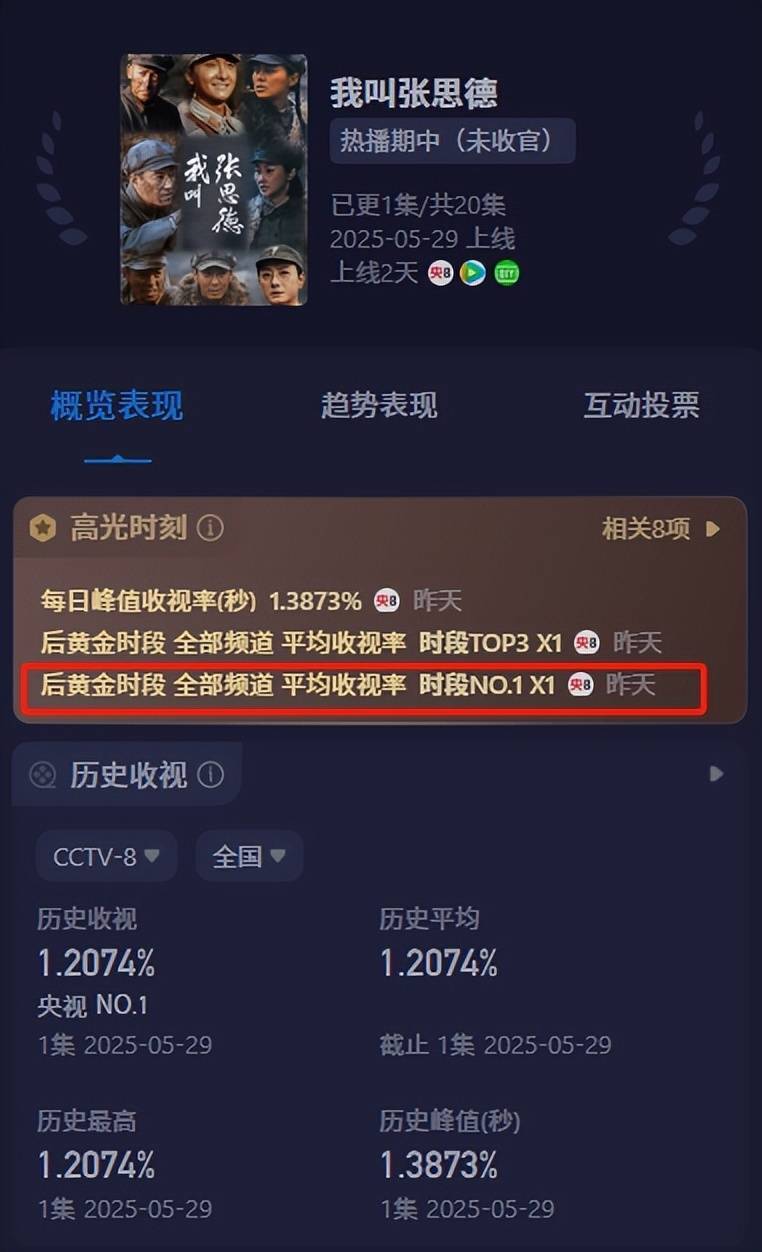Show info about 高光时刻
Viewport: 762px width, 1252px height.
point(210,528)
